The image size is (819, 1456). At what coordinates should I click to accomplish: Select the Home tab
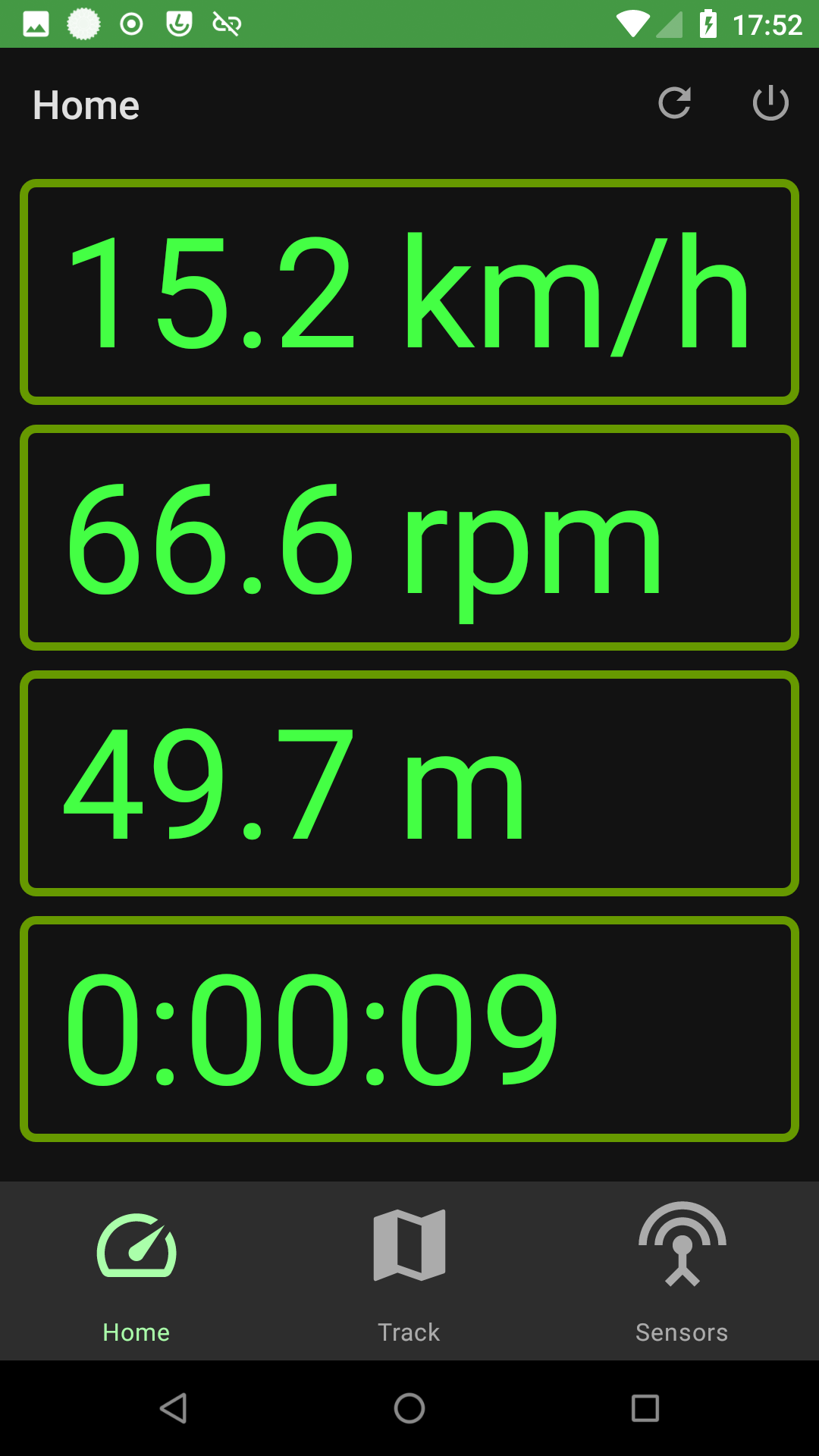pyautogui.click(x=136, y=1271)
